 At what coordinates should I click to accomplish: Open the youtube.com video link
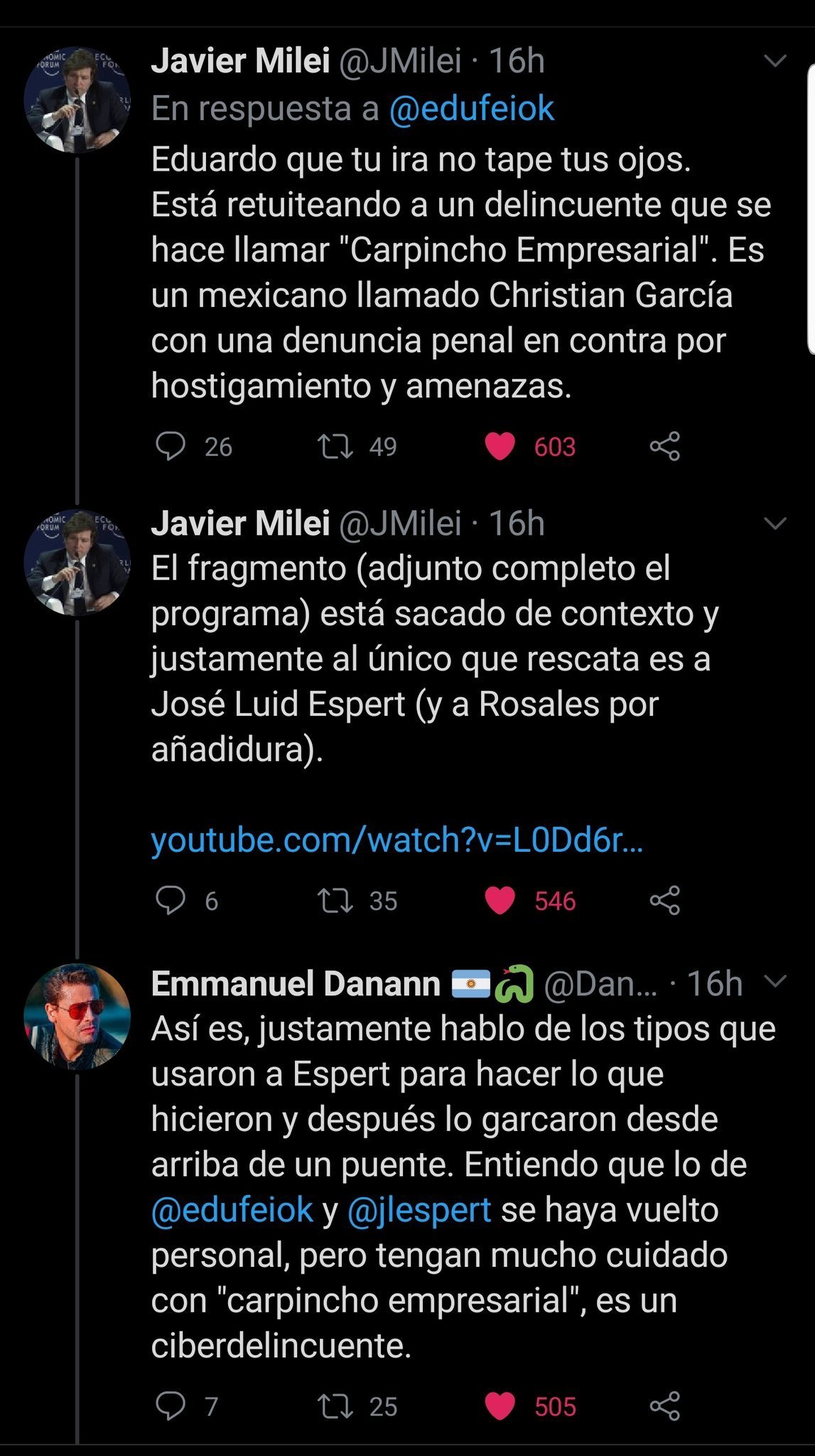point(397,840)
